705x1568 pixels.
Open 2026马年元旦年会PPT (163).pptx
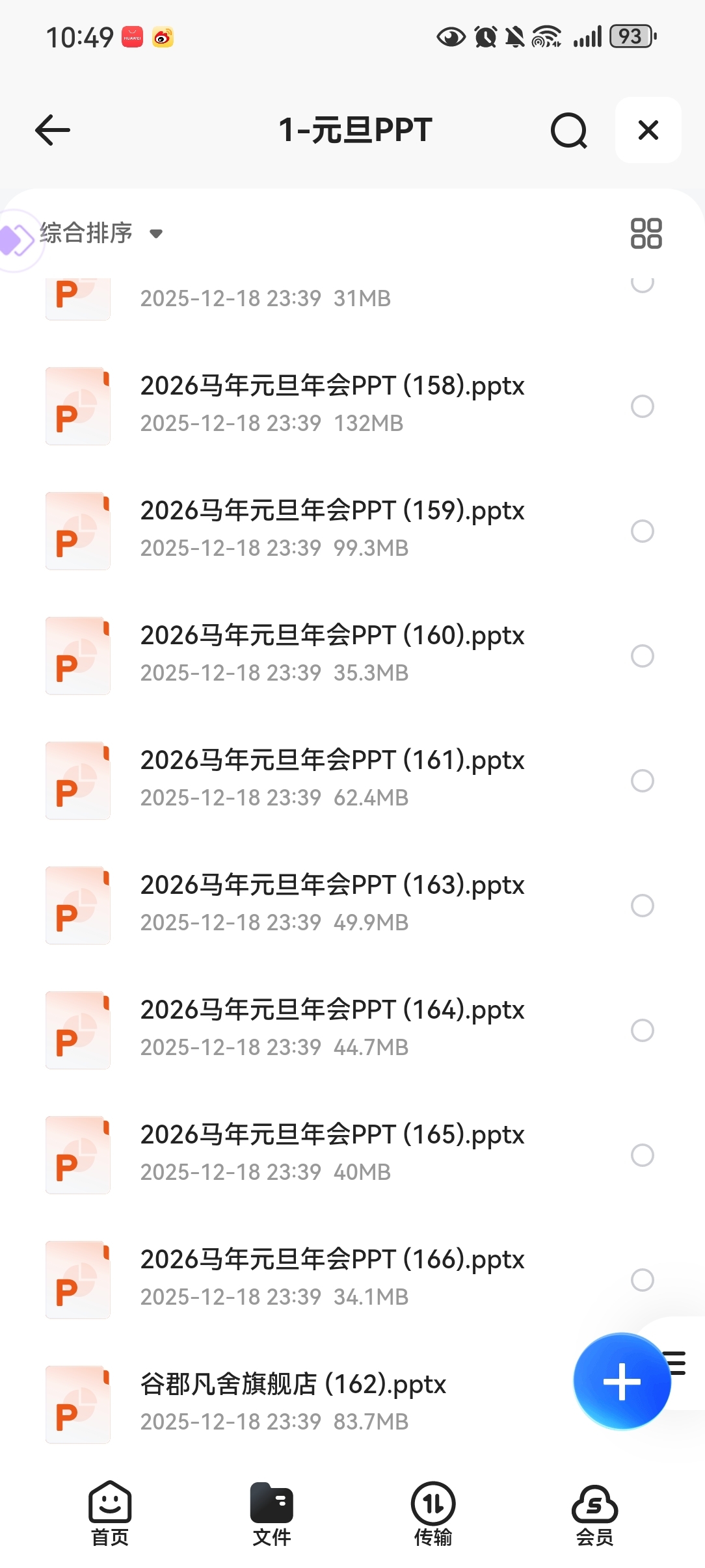[332, 885]
